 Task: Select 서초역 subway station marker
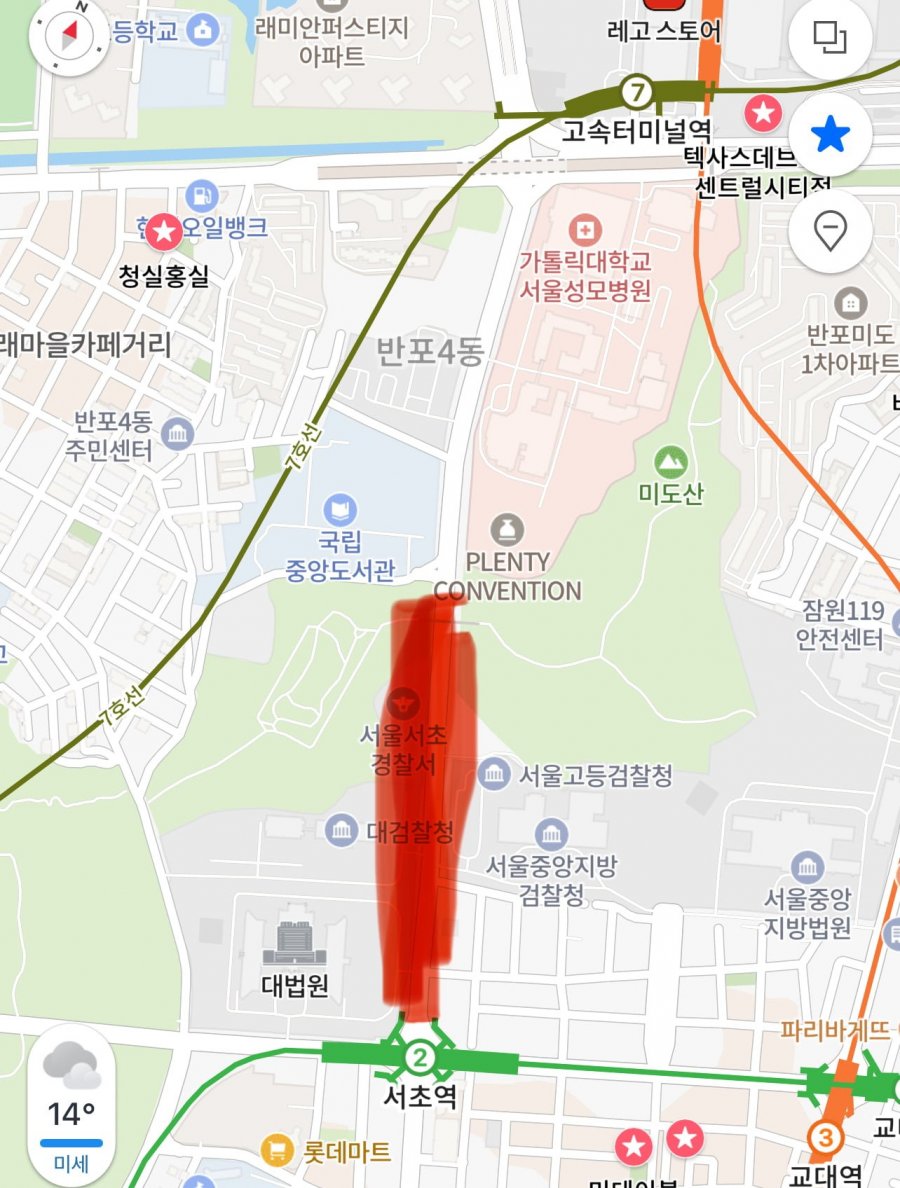point(421,1057)
